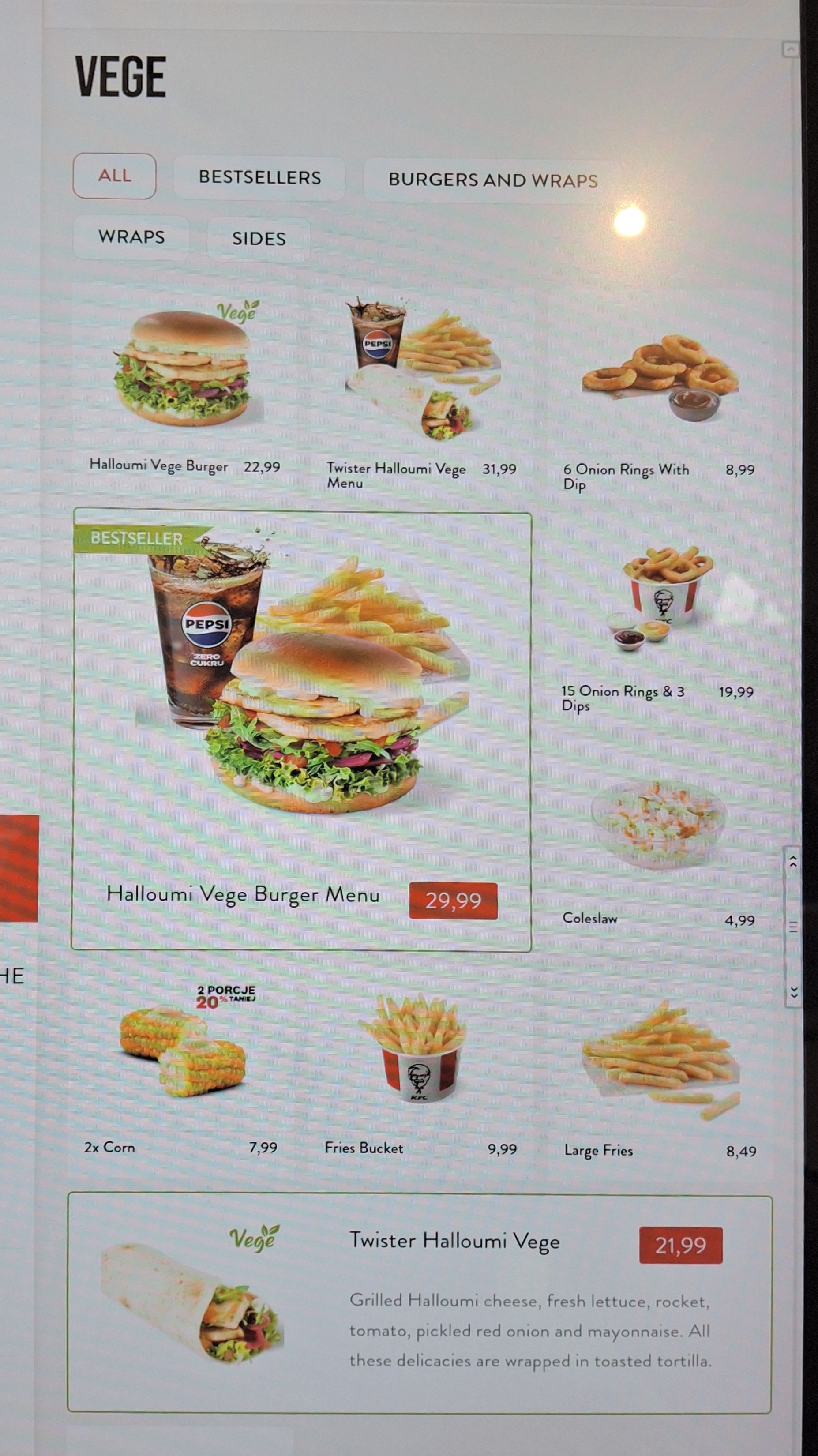
Task: Select the ALL filter chip
Action: 114,176
